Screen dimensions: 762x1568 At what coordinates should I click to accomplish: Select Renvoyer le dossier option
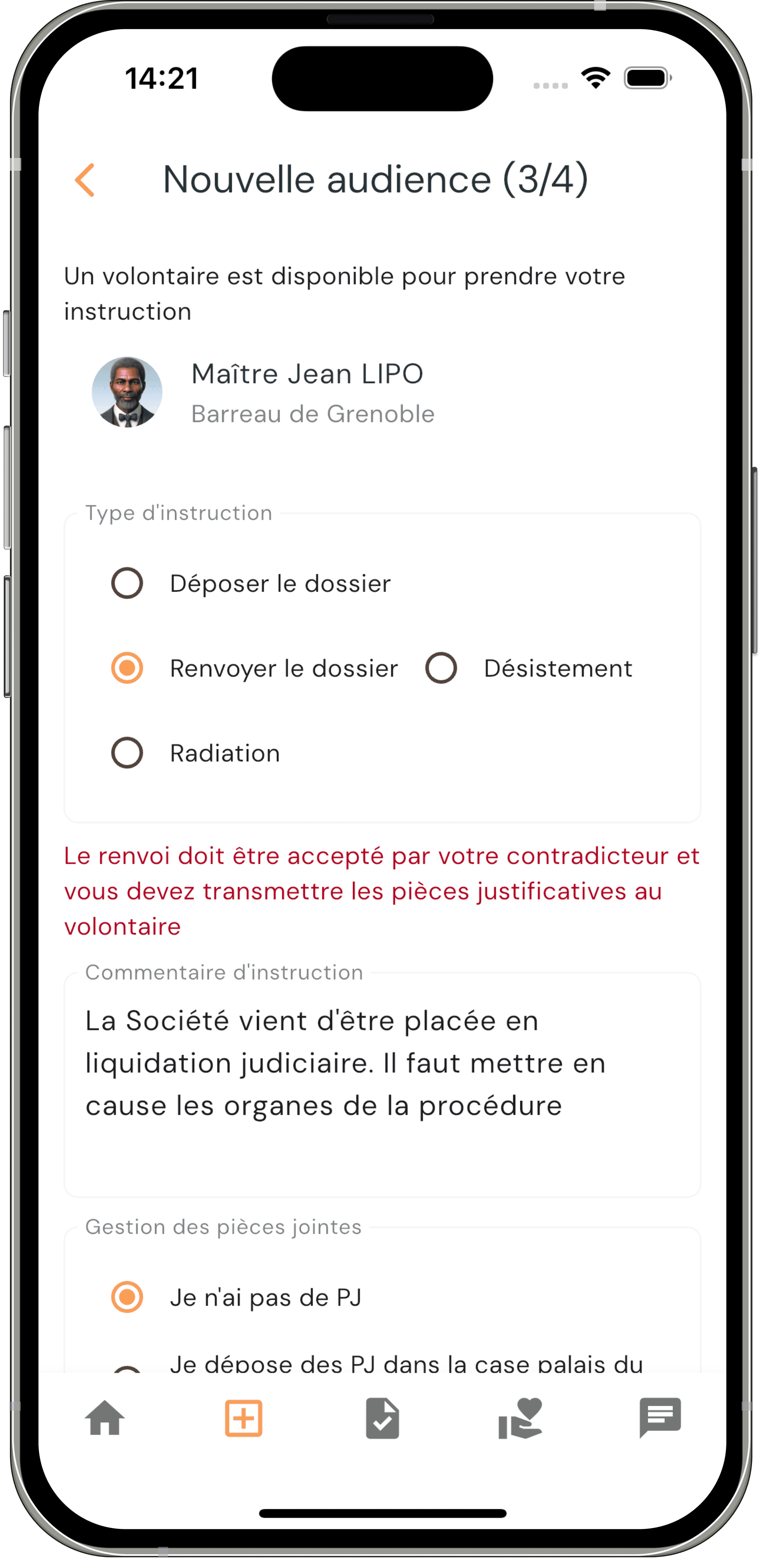[127, 668]
